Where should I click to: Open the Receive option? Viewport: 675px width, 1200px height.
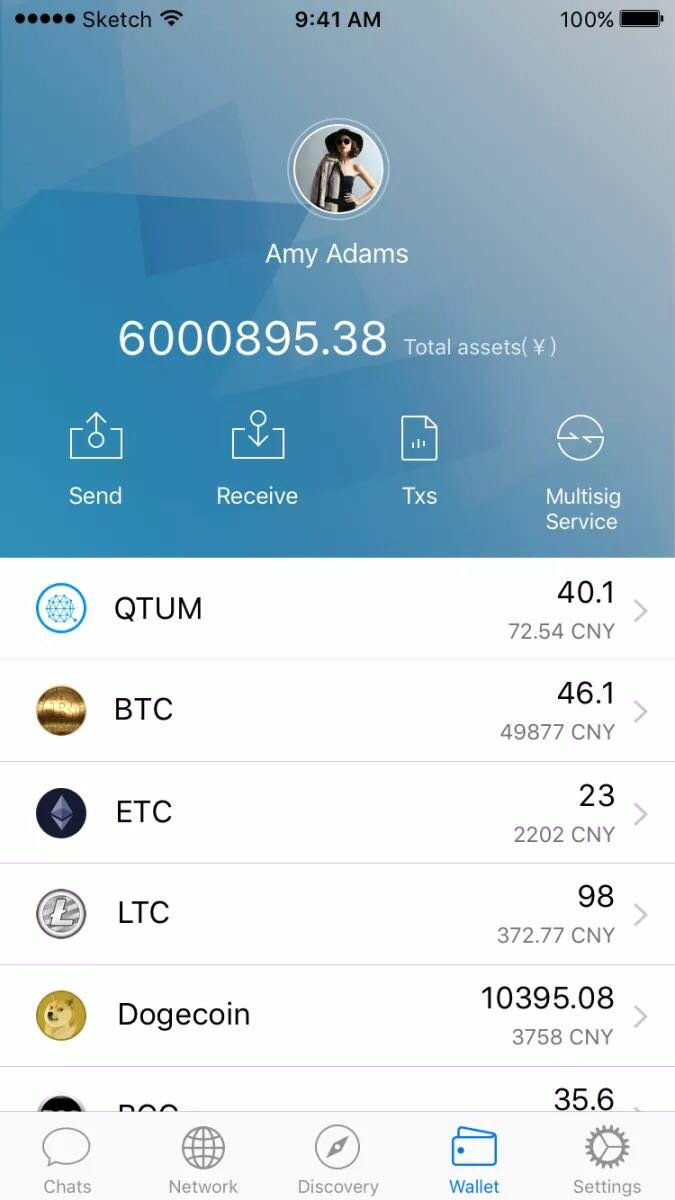[257, 459]
